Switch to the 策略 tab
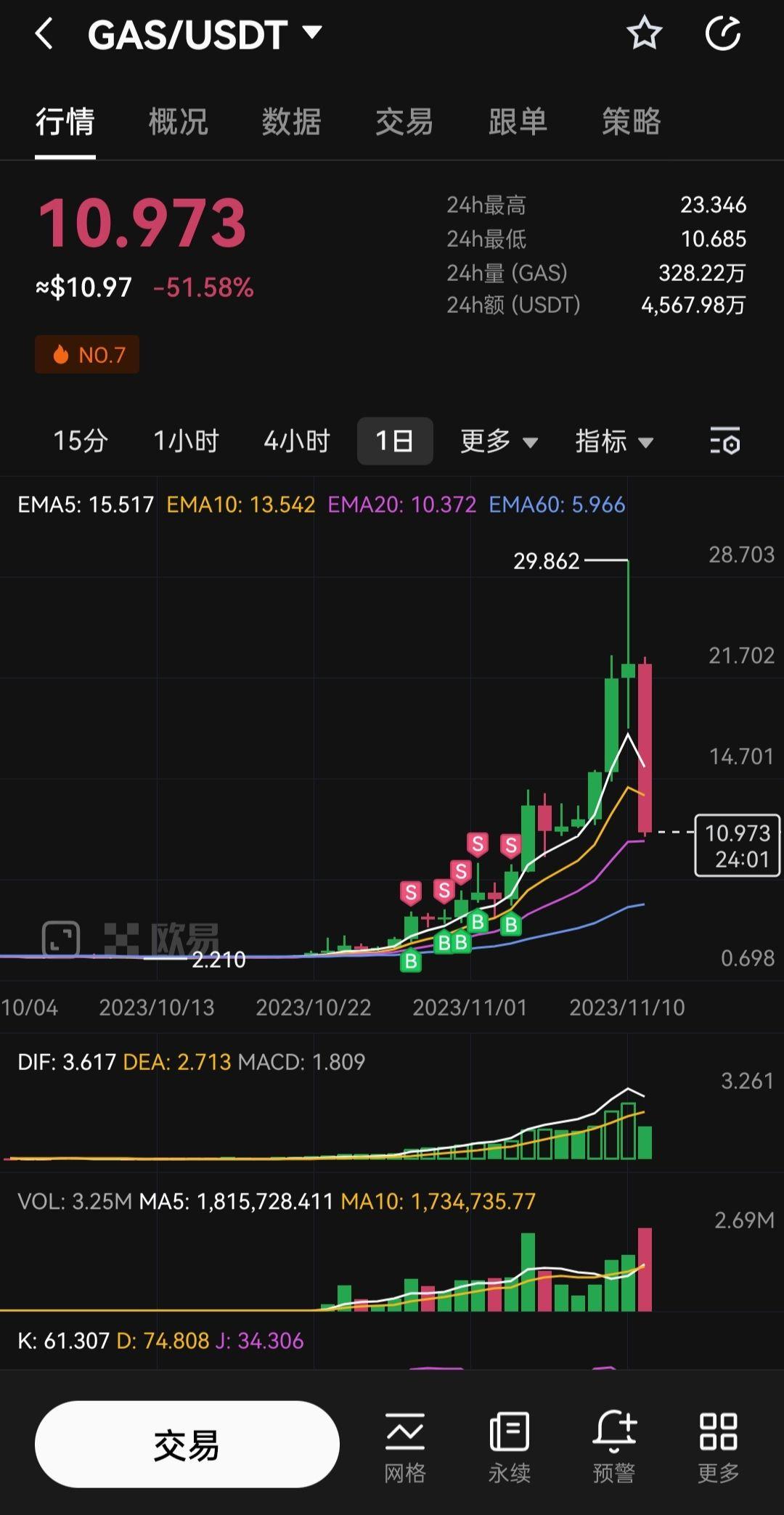Viewport: 784px width, 1515px height. 631,121
